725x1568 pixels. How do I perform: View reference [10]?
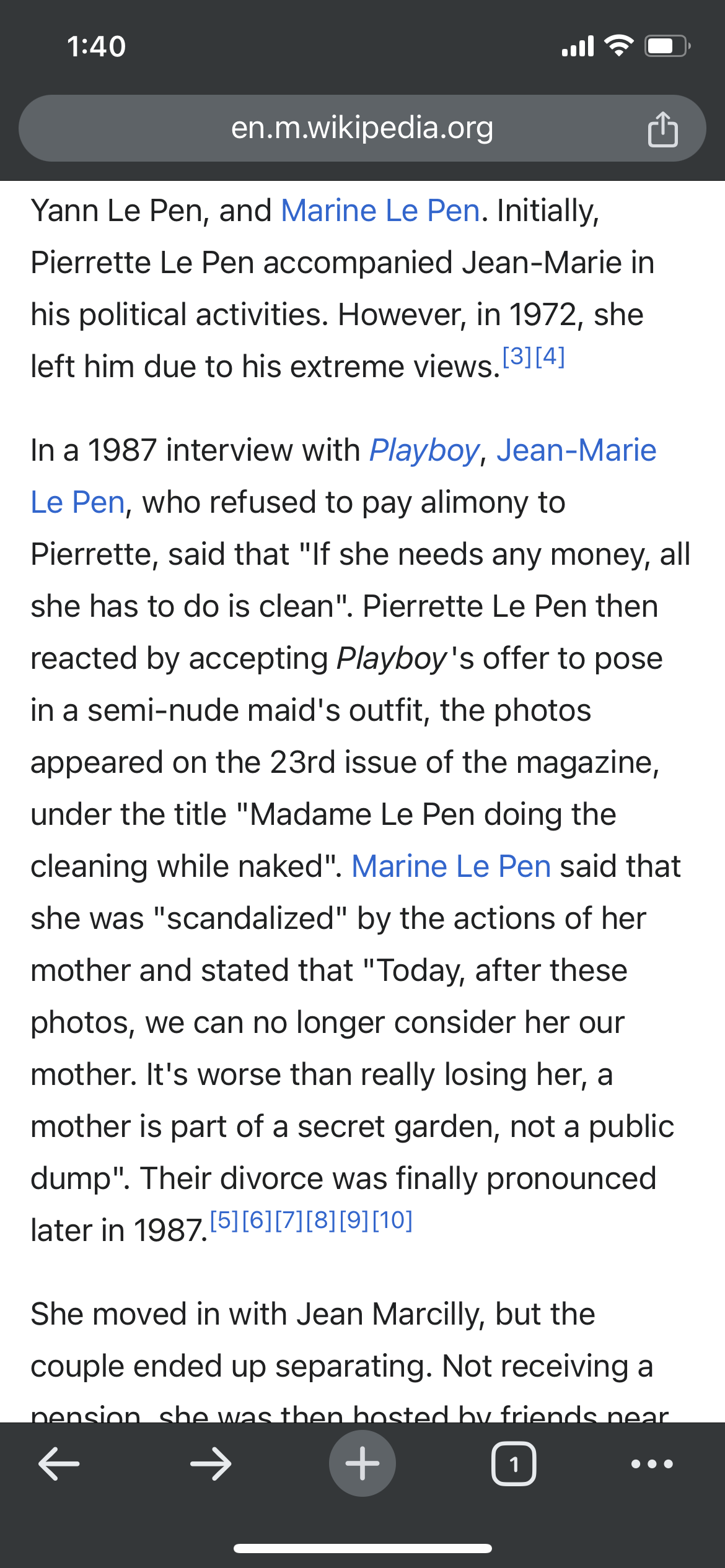pyautogui.click(x=392, y=1220)
